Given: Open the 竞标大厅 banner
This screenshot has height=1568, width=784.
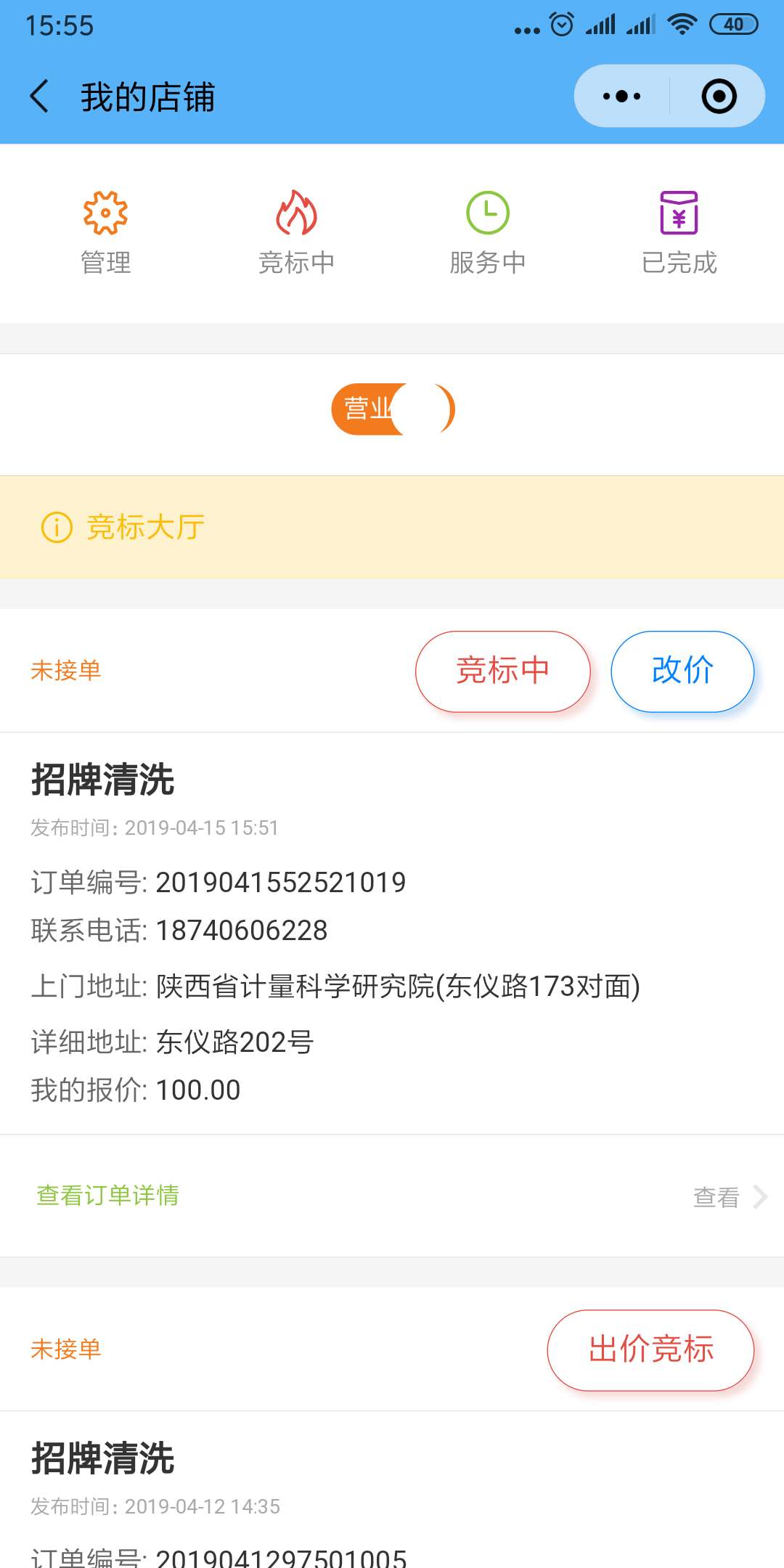Looking at the screenshot, I should pyautogui.click(x=392, y=527).
